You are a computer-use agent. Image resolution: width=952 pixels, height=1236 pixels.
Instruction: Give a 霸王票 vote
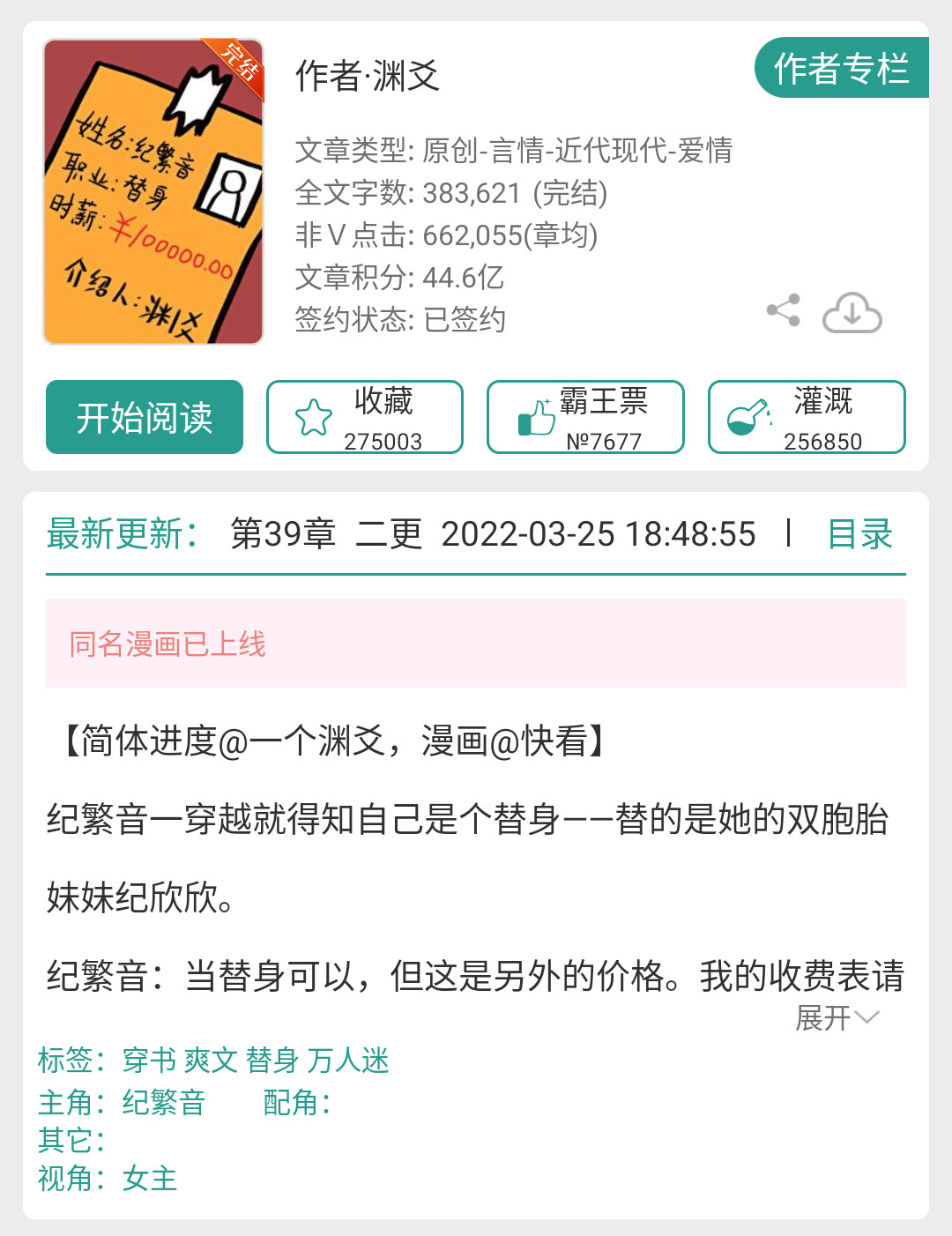click(585, 417)
